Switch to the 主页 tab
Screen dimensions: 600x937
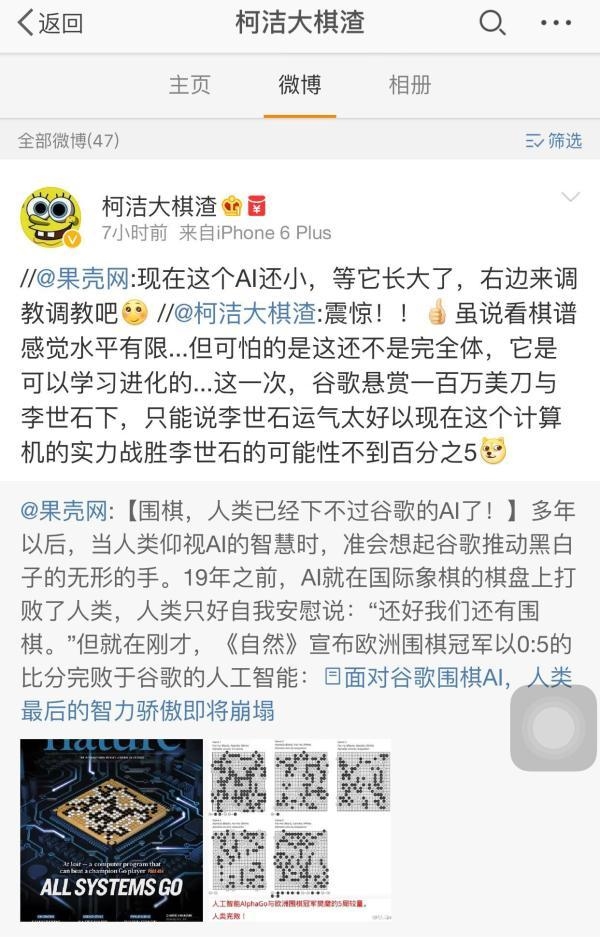(x=190, y=85)
